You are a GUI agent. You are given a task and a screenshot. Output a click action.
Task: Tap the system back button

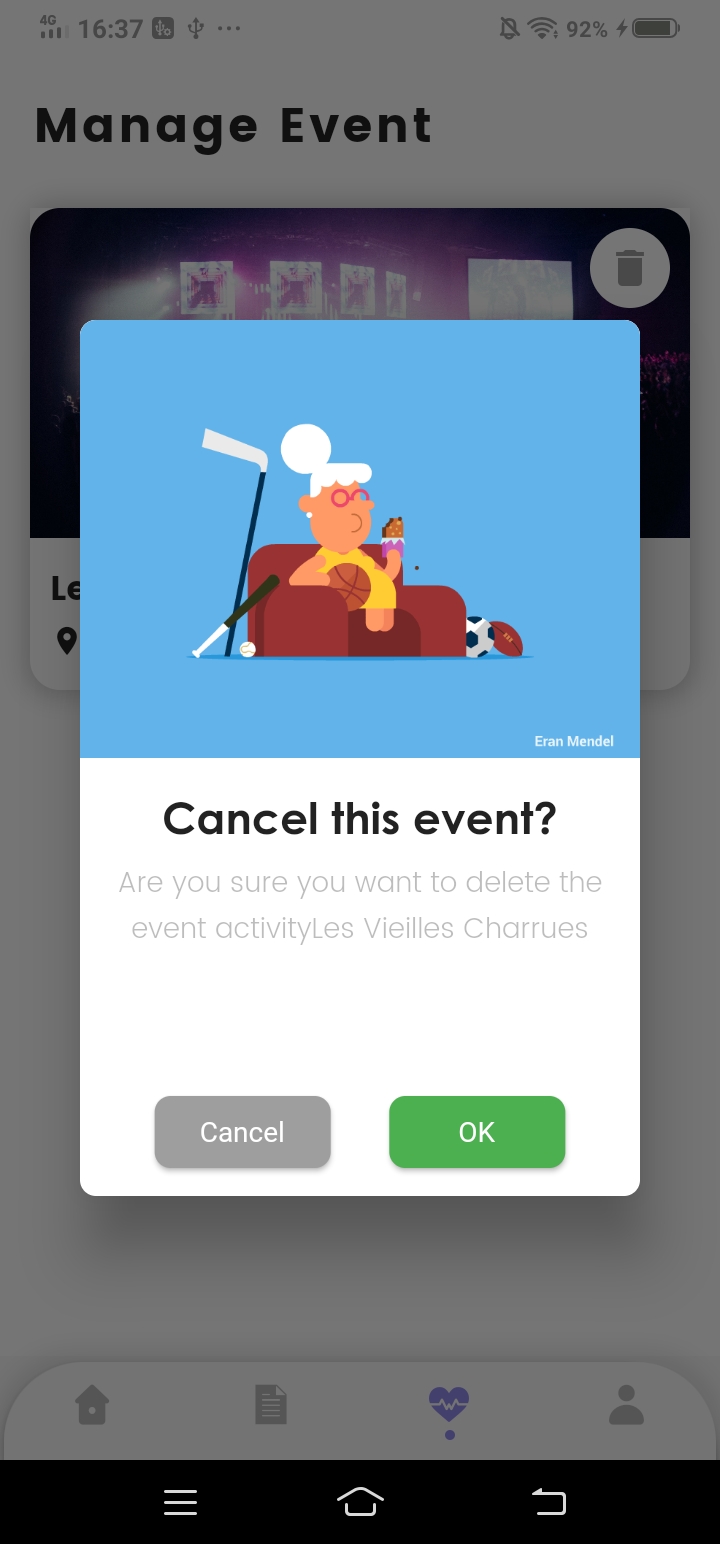[548, 1501]
